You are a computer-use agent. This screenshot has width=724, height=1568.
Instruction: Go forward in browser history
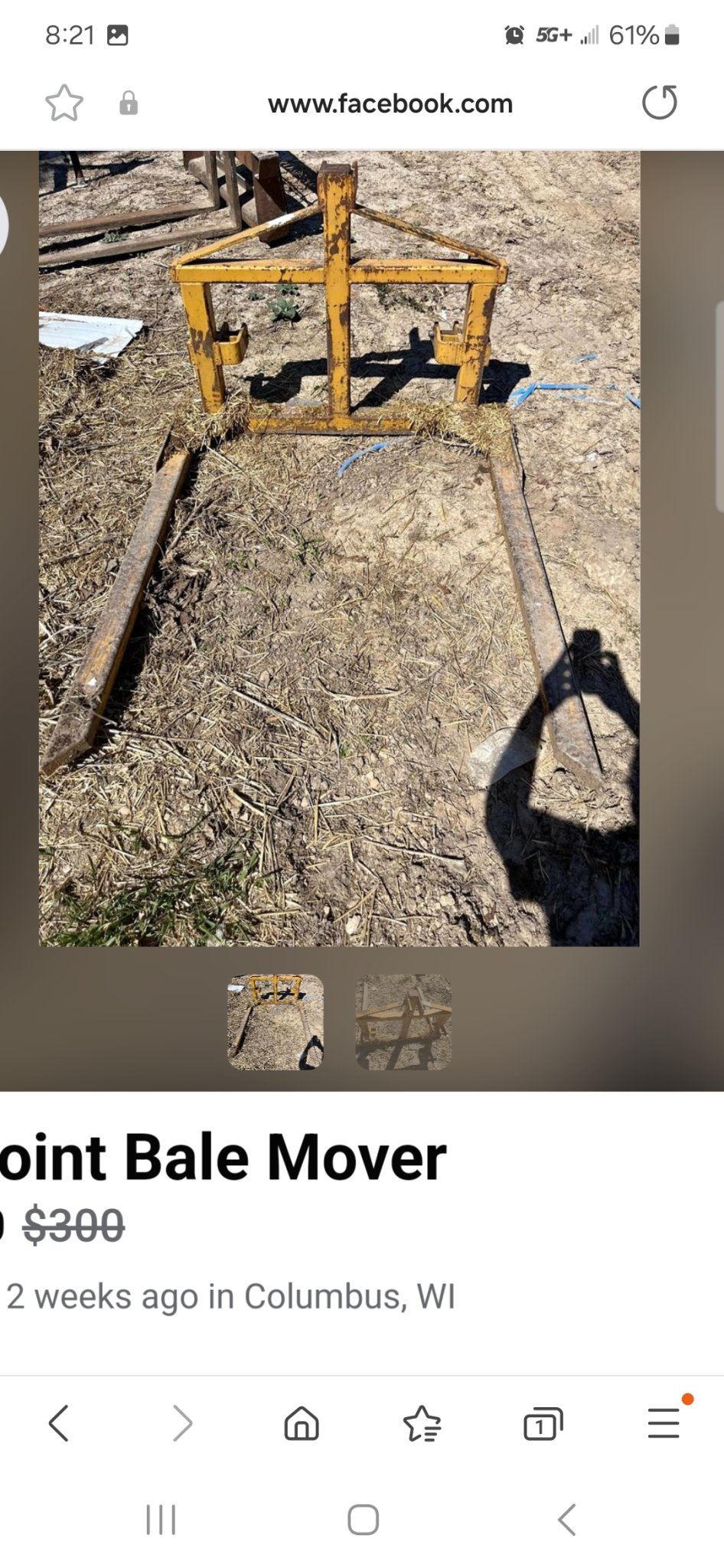[x=182, y=1423]
